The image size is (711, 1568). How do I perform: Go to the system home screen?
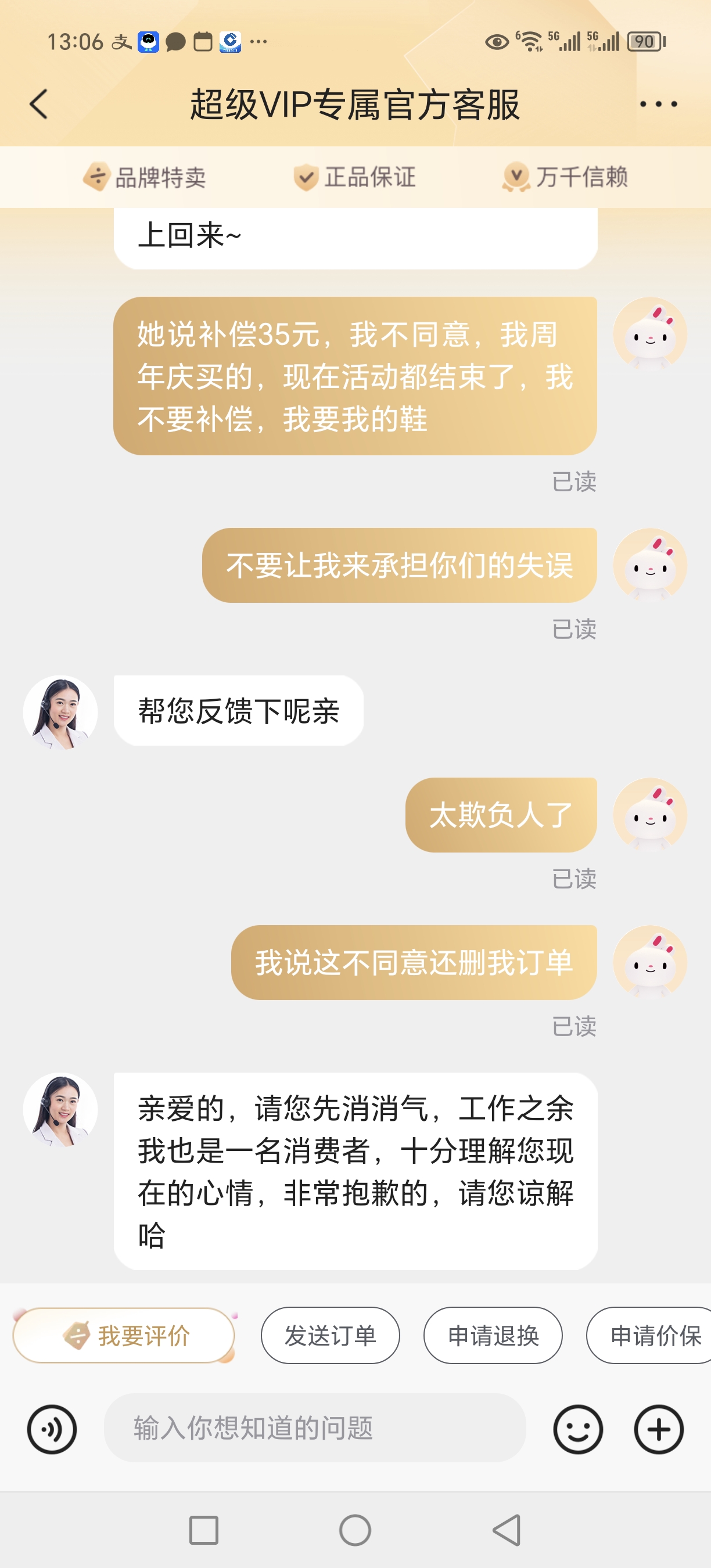pyautogui.click(x=355, y=1530)
